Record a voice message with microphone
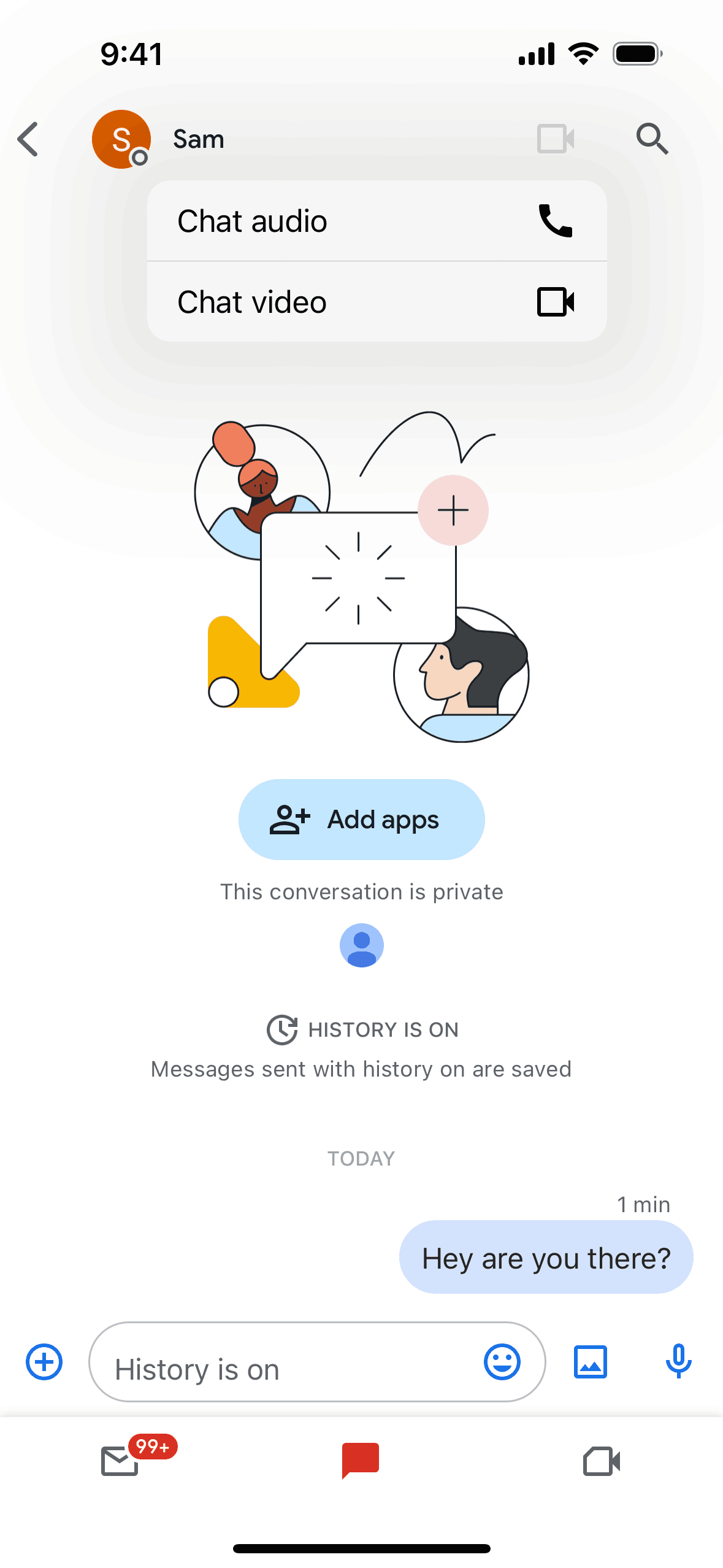 (678, 1361)
